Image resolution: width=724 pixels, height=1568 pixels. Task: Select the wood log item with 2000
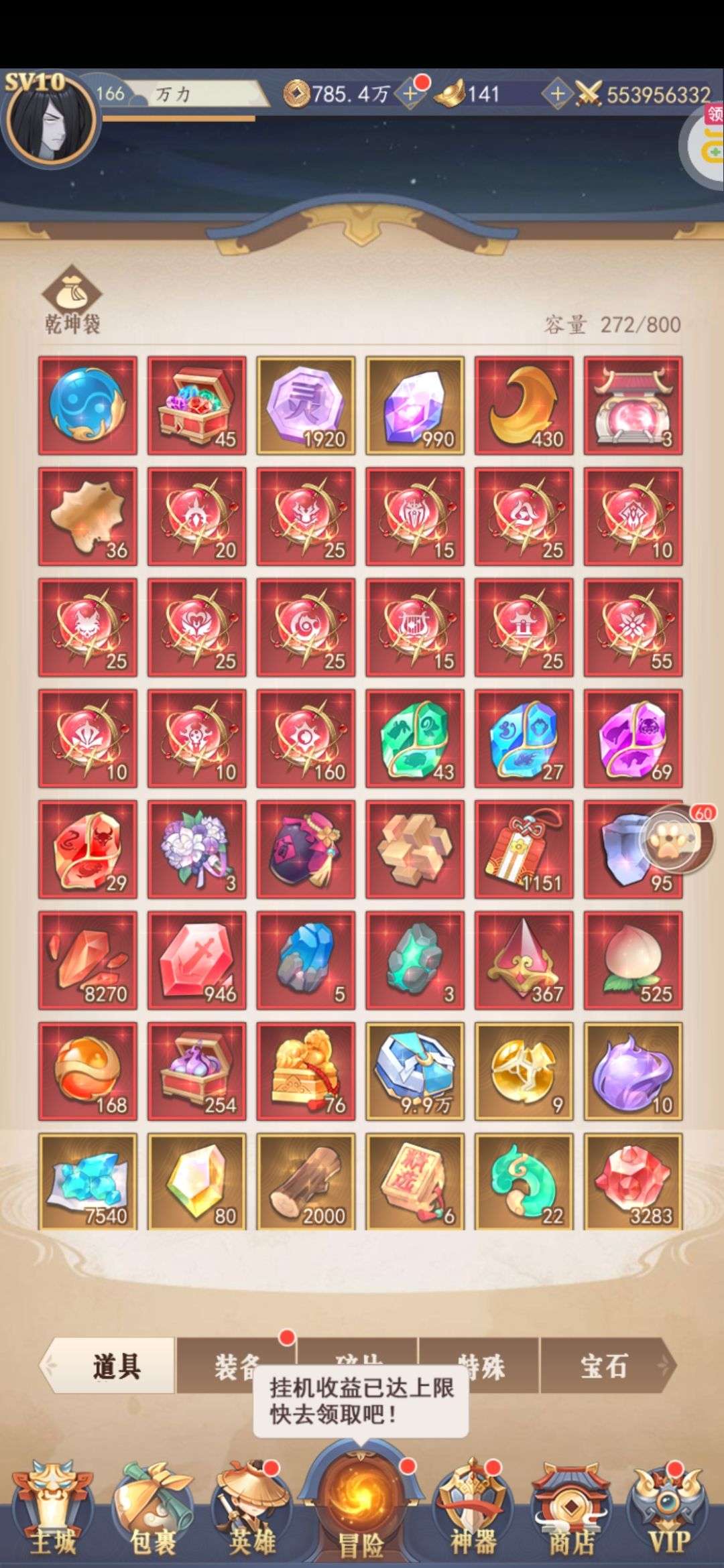click(x=306, y=1181)
